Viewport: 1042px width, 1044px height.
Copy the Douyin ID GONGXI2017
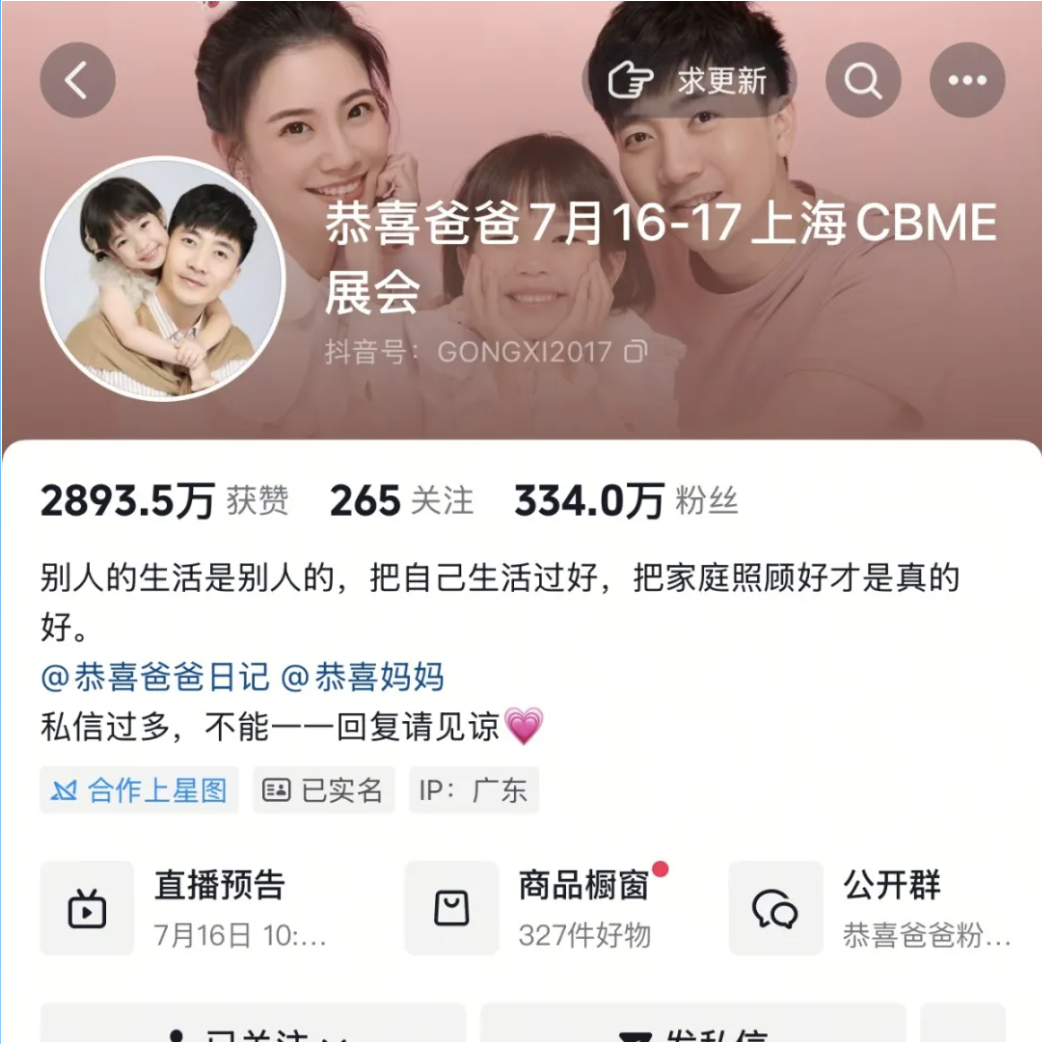click(636, 352)
